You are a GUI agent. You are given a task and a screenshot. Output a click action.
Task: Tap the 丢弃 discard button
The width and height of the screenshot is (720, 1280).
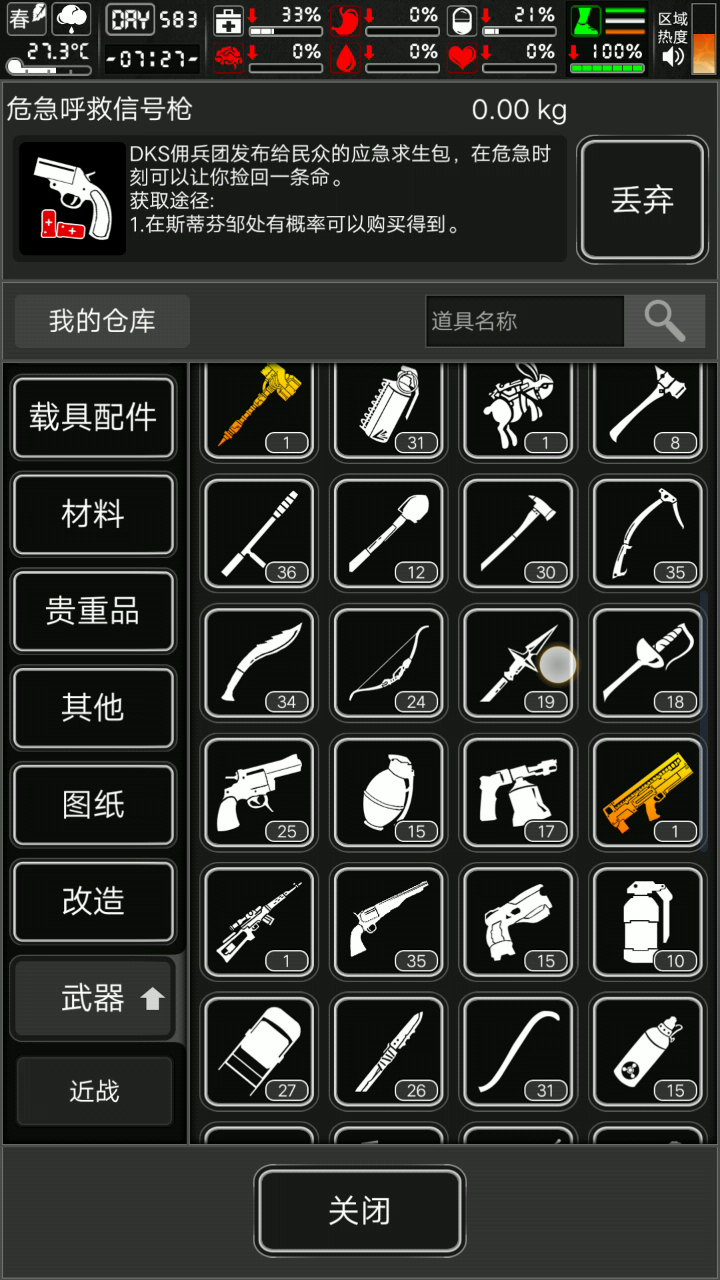pos(643,200)
